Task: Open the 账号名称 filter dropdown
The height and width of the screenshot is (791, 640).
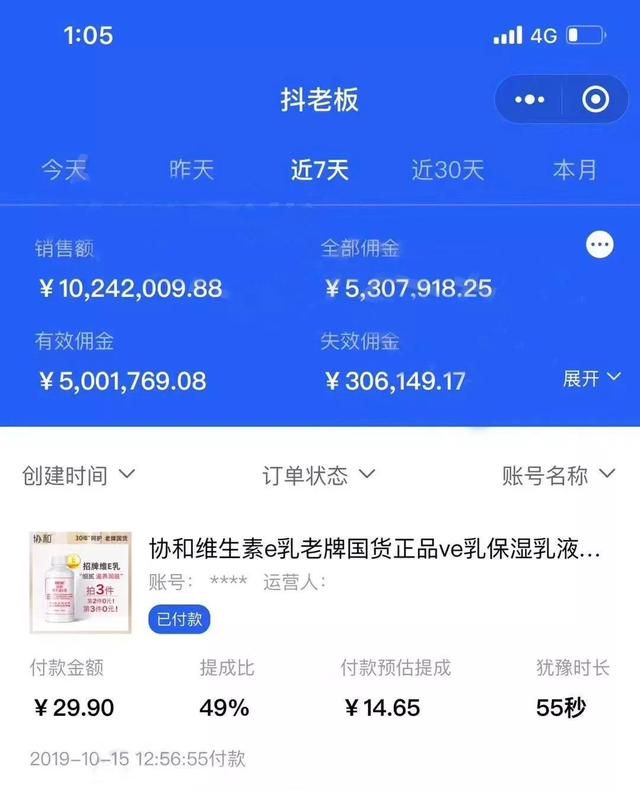Action: point(558,475)
